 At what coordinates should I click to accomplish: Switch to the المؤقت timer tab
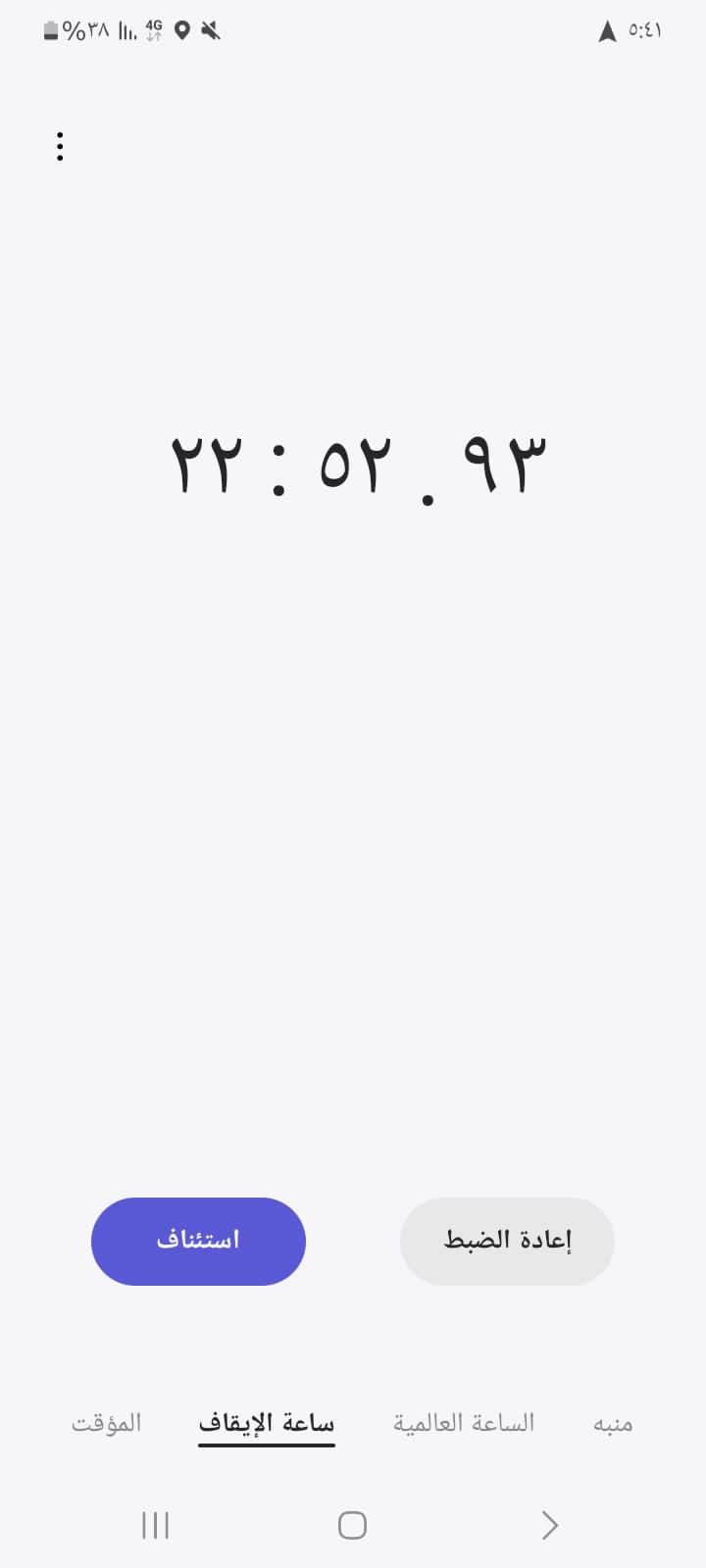click(x=106, y=1422)
